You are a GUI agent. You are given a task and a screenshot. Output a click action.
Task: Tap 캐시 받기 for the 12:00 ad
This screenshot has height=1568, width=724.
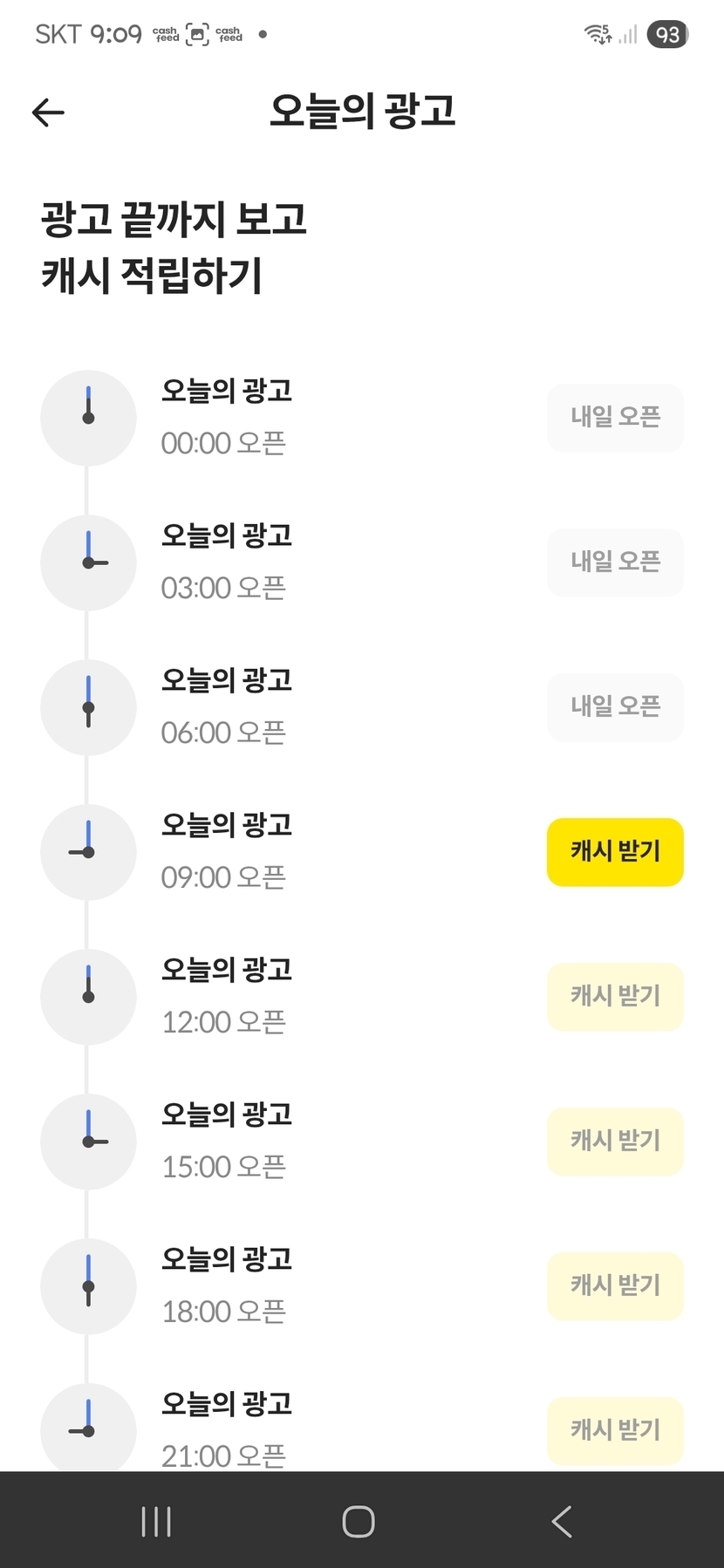[x=615, y=997]
